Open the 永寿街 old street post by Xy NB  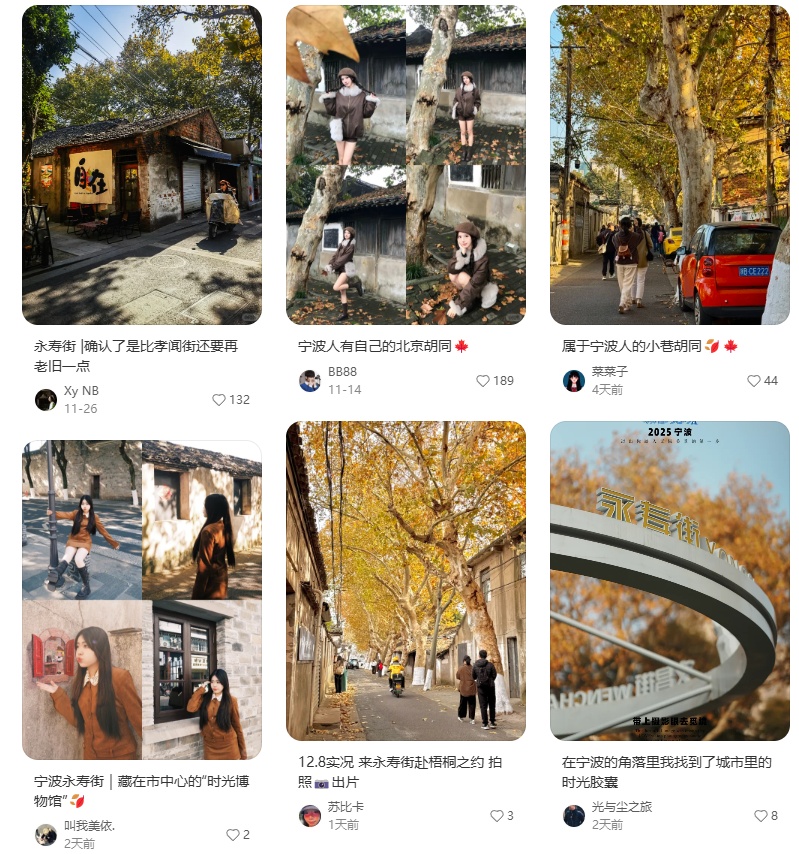coord(142,165)
